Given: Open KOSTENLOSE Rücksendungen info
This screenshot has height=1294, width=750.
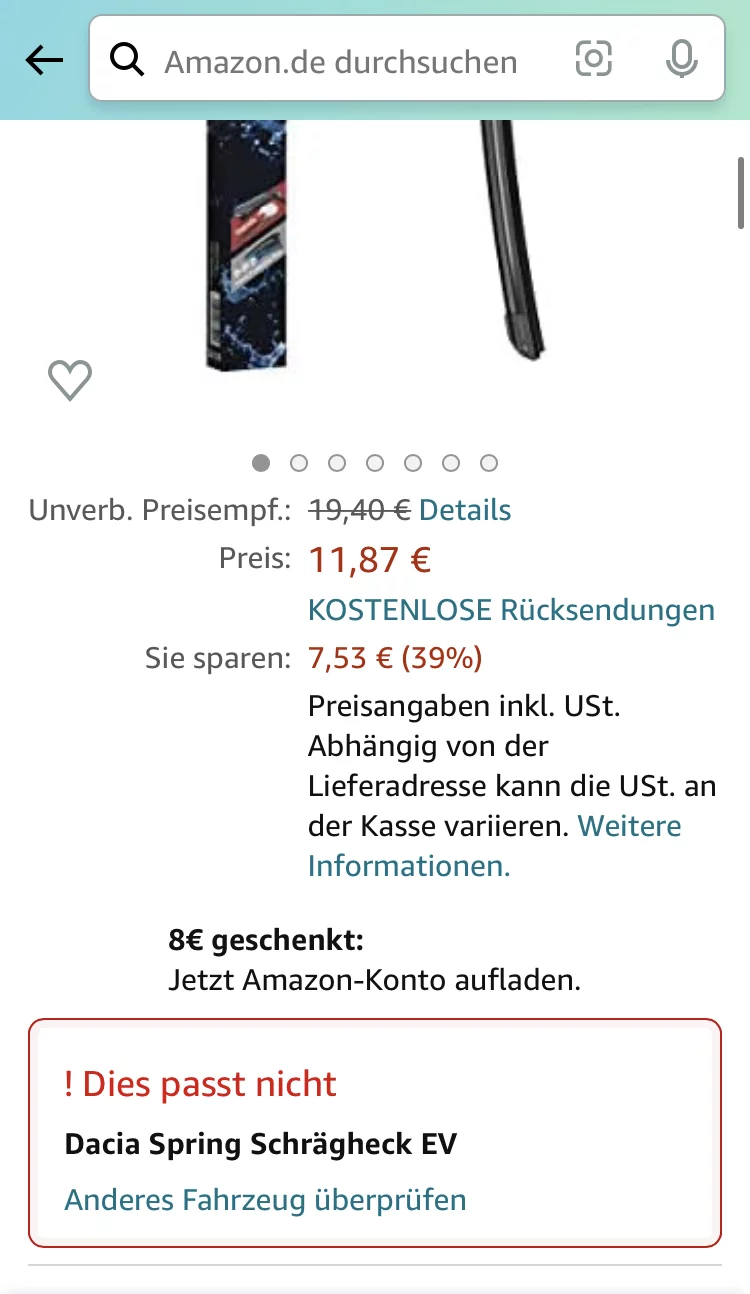Looking at the screenshot, I should (x=512, y=610).
